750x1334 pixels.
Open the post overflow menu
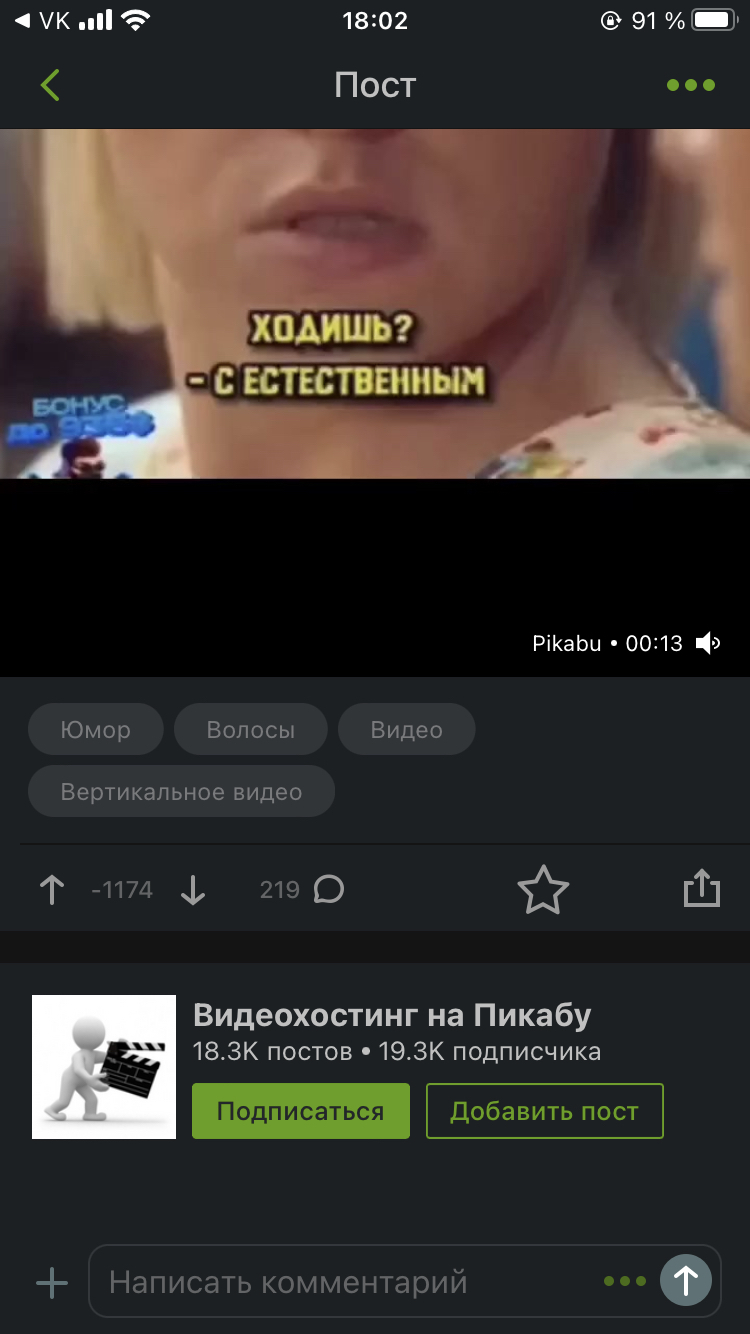point(691,85)
